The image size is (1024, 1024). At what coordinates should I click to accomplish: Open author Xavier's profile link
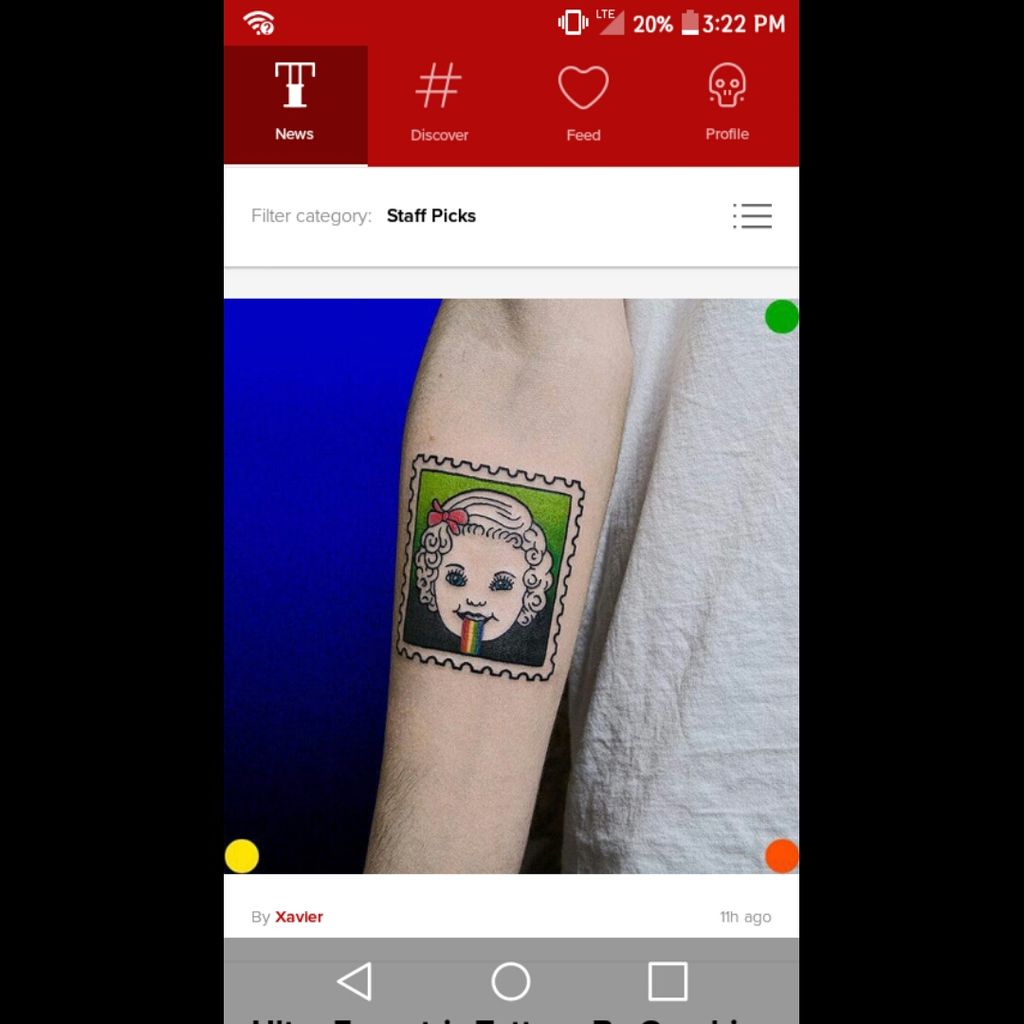pos(299,917)
